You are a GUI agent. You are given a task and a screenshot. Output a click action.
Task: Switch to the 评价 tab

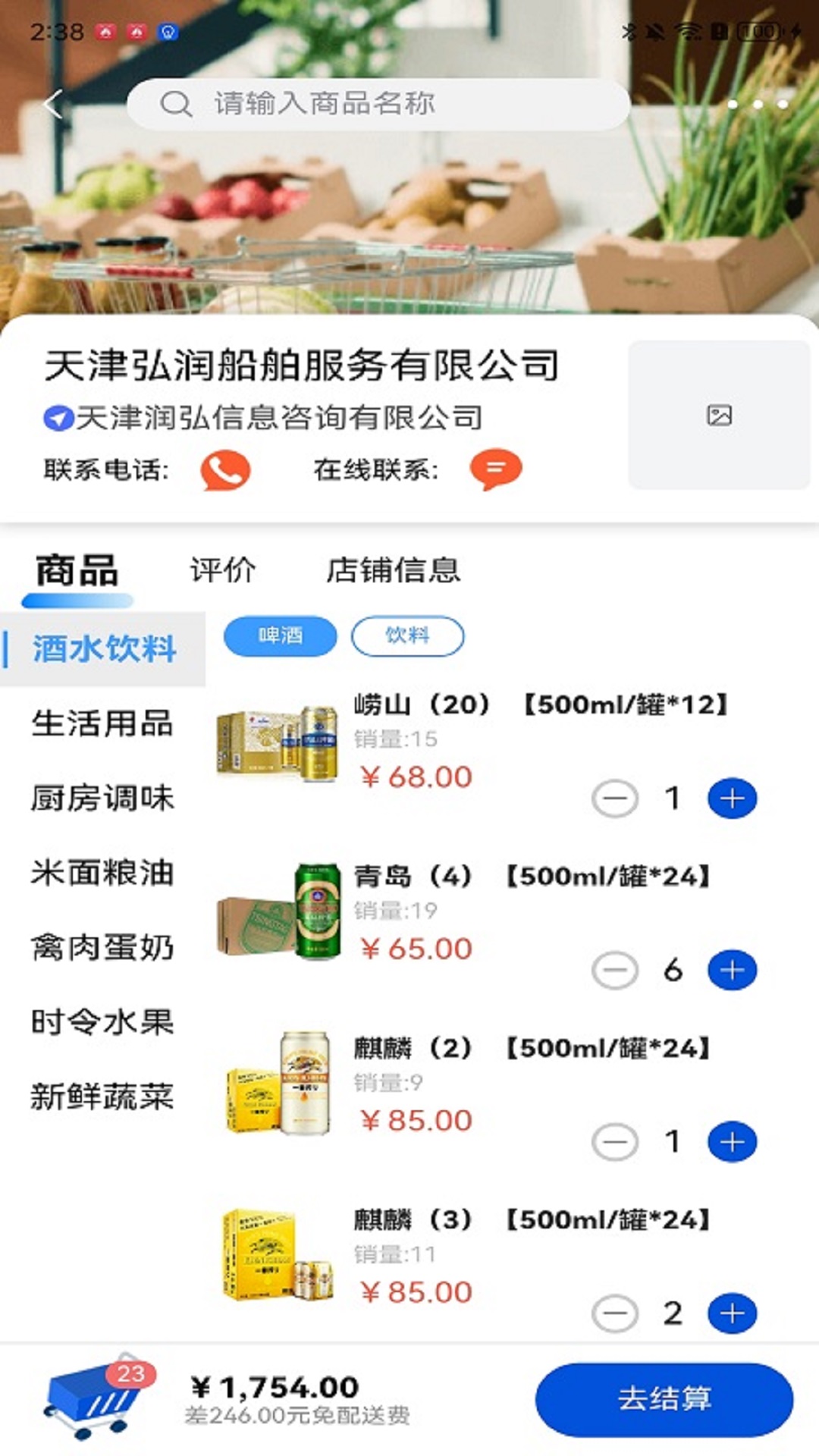point(223,570)
